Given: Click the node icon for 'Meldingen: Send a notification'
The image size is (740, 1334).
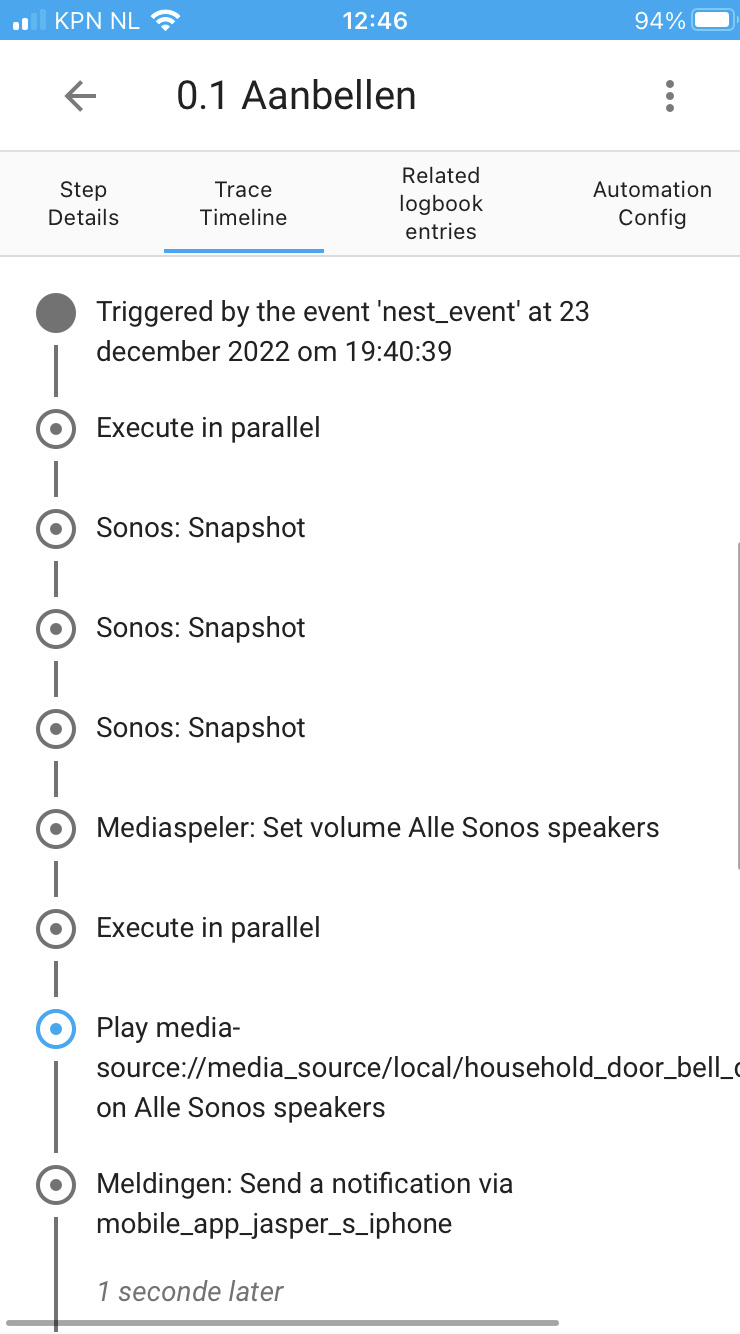Looking at the screenshot, I should pyautogui.click(x=56, y=1184).
